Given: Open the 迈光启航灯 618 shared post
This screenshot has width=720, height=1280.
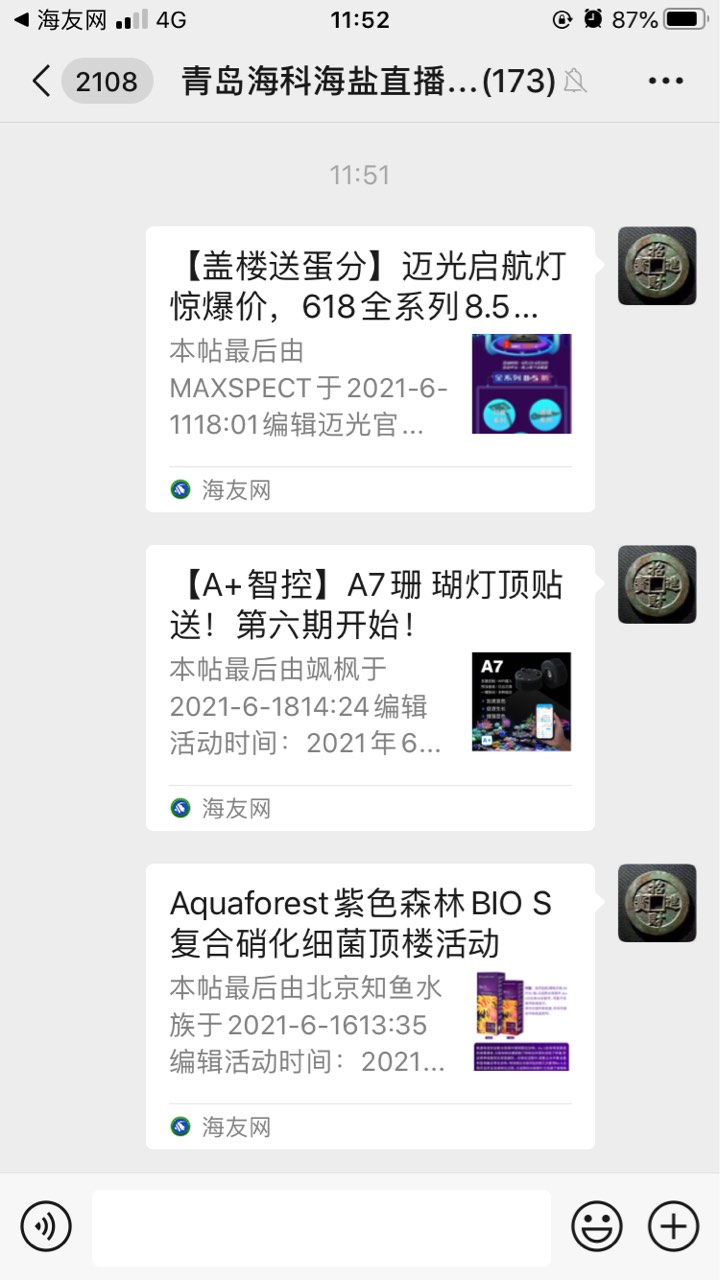Looking at the screenshot, I should coord(370,368).
